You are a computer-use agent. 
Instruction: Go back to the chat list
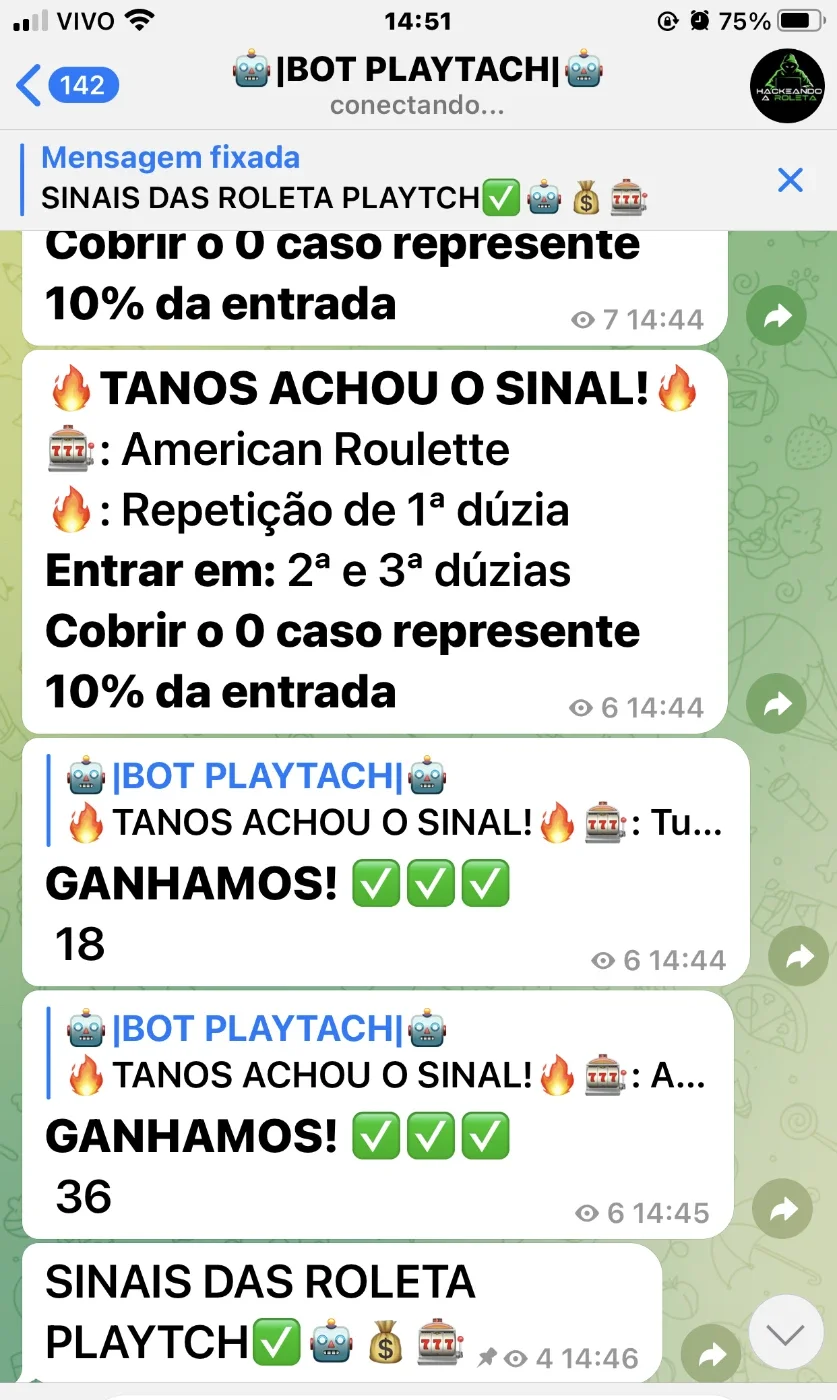[68, 85]
